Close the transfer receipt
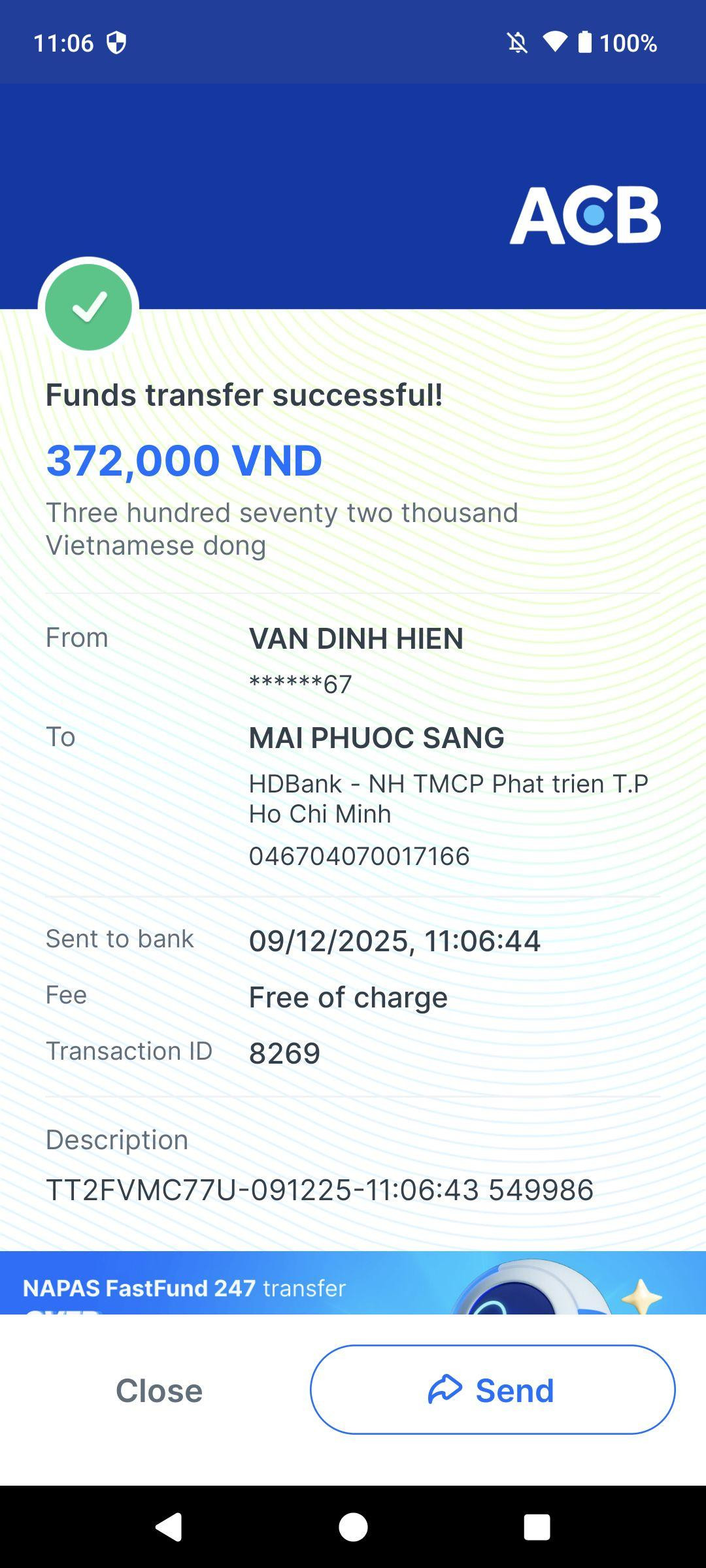Viewport: 706px width, 1568px height. (x=159, y=1390)
